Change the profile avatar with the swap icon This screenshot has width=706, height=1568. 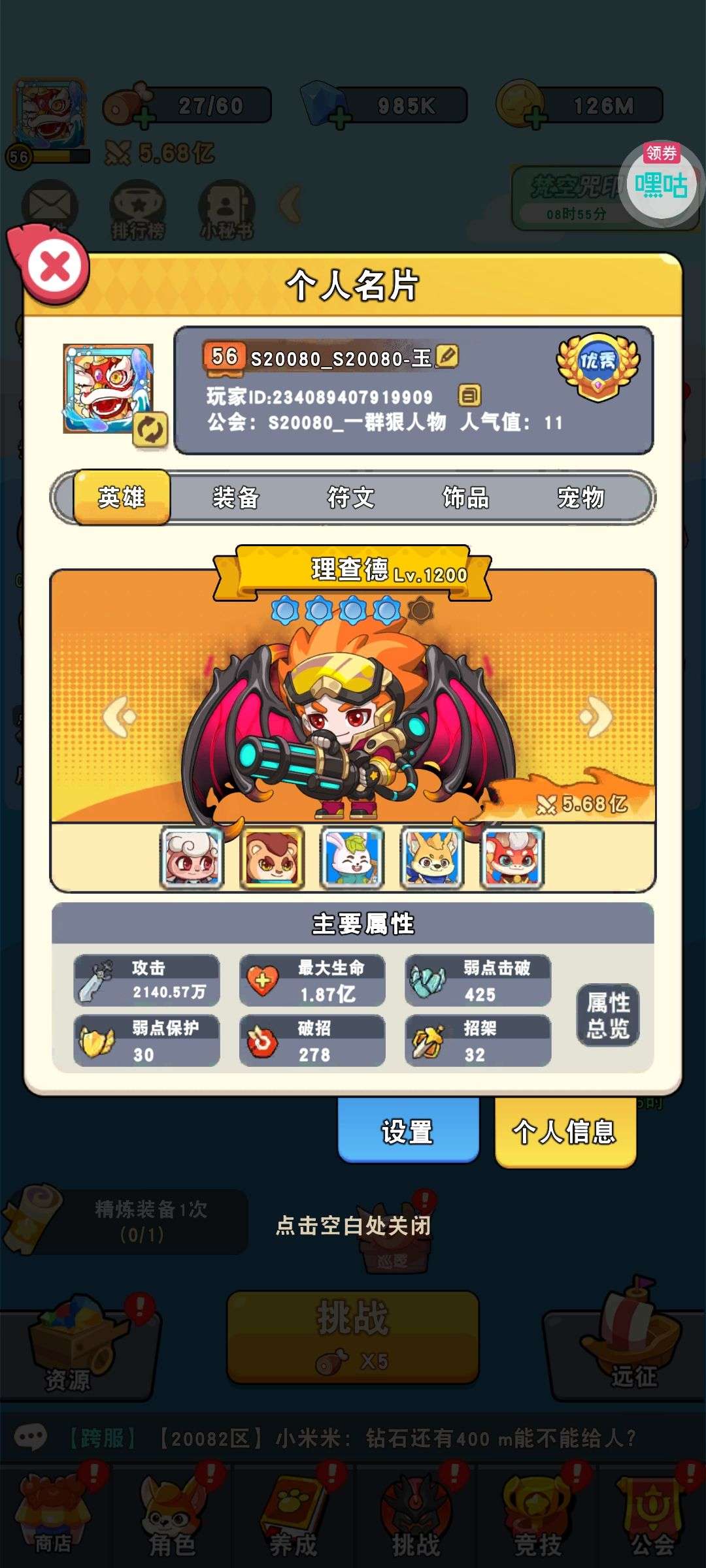(150, 429)
